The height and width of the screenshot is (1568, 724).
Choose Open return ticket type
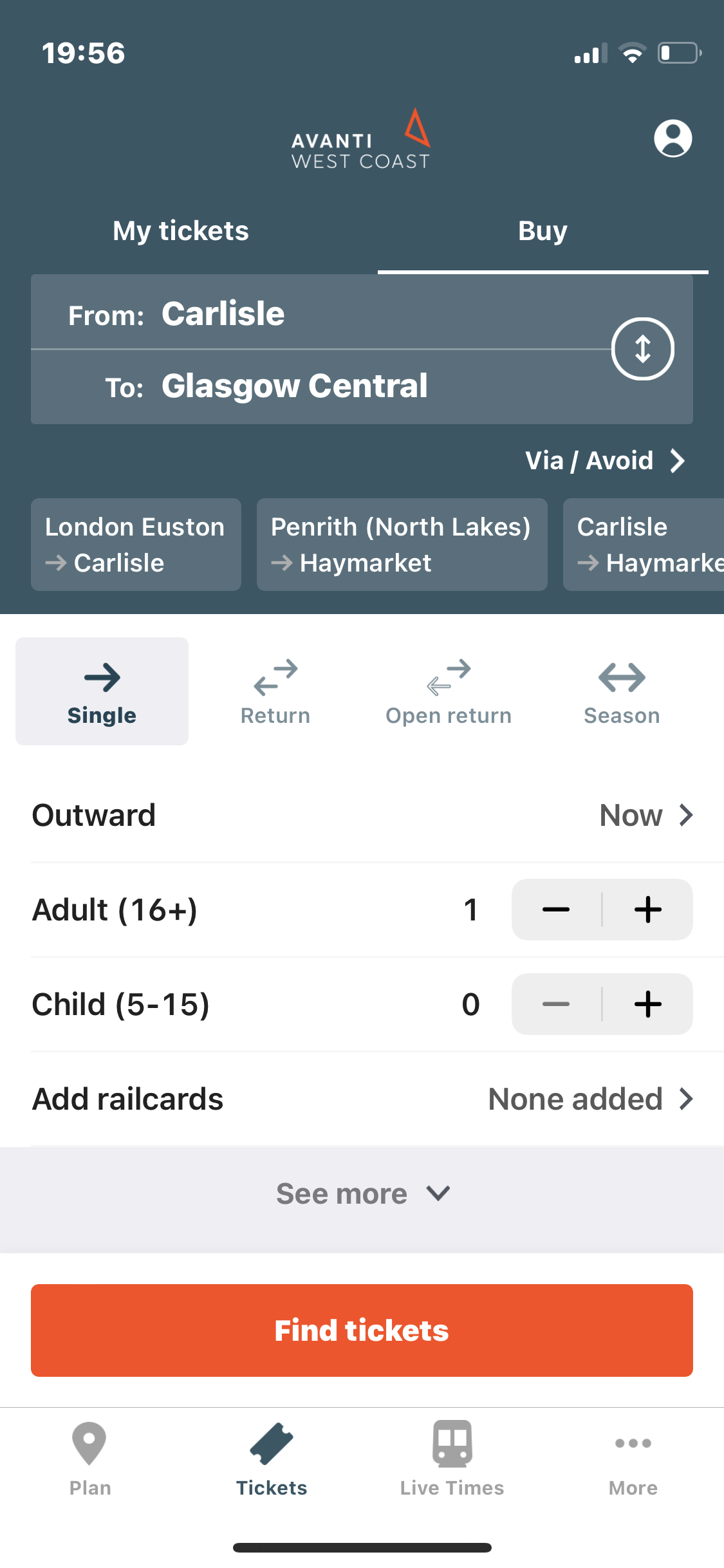(449, 692)
